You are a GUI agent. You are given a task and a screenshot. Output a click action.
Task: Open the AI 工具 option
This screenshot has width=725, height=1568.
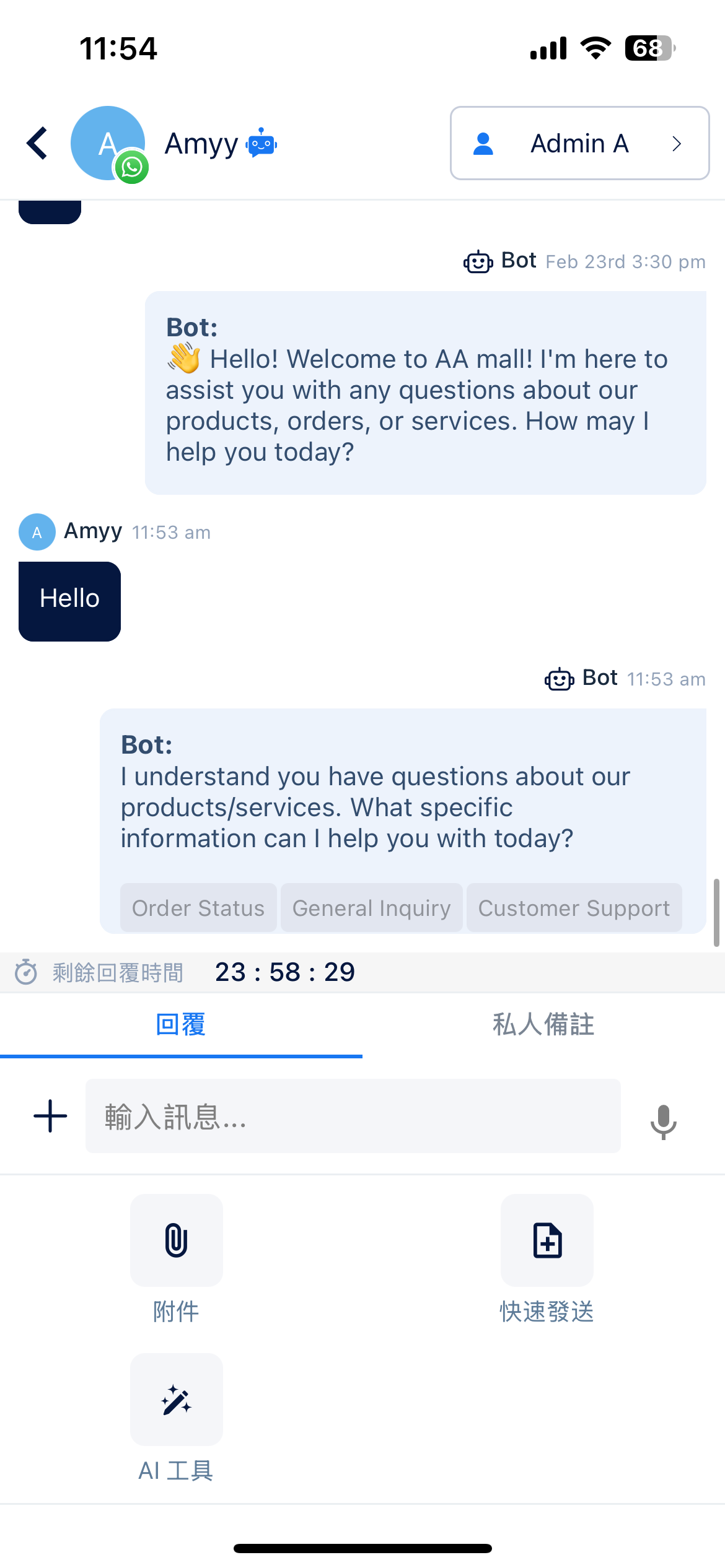pyautogui.click(x=177, y=1400)
